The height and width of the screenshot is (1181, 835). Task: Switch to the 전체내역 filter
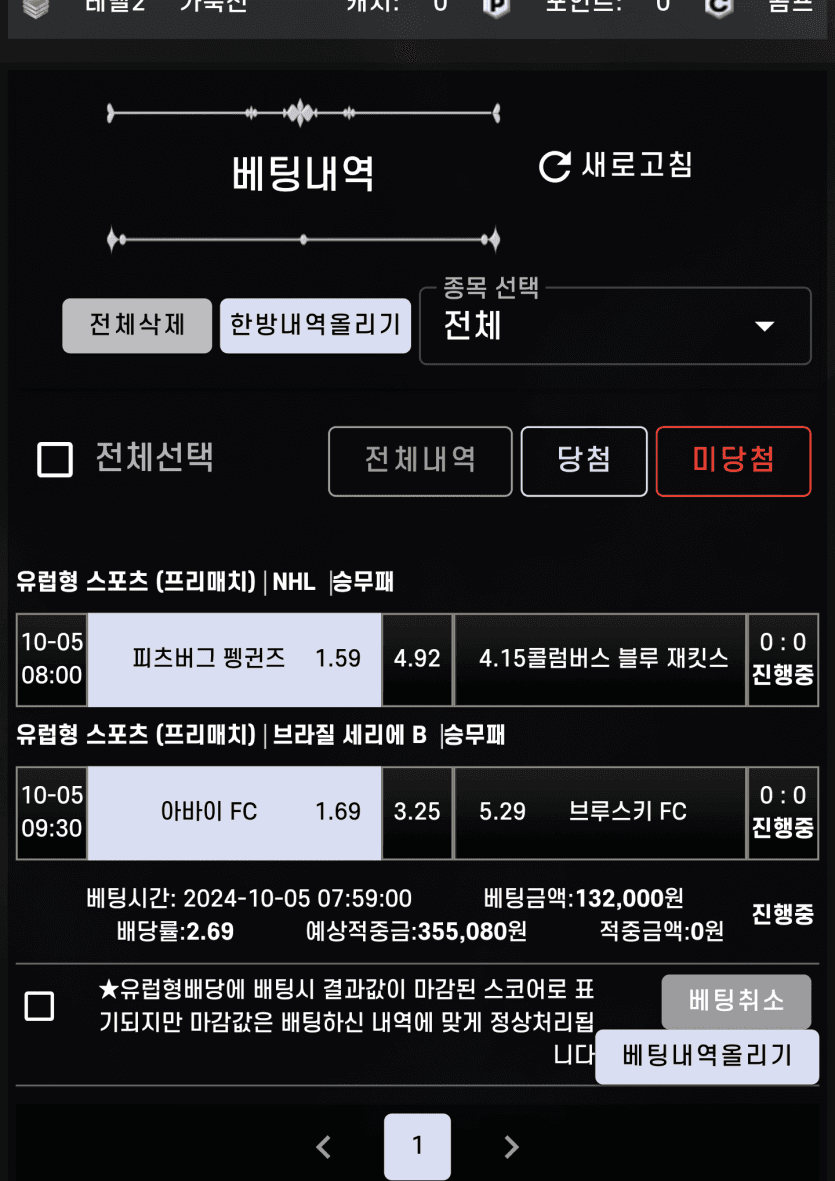(420, 461)
